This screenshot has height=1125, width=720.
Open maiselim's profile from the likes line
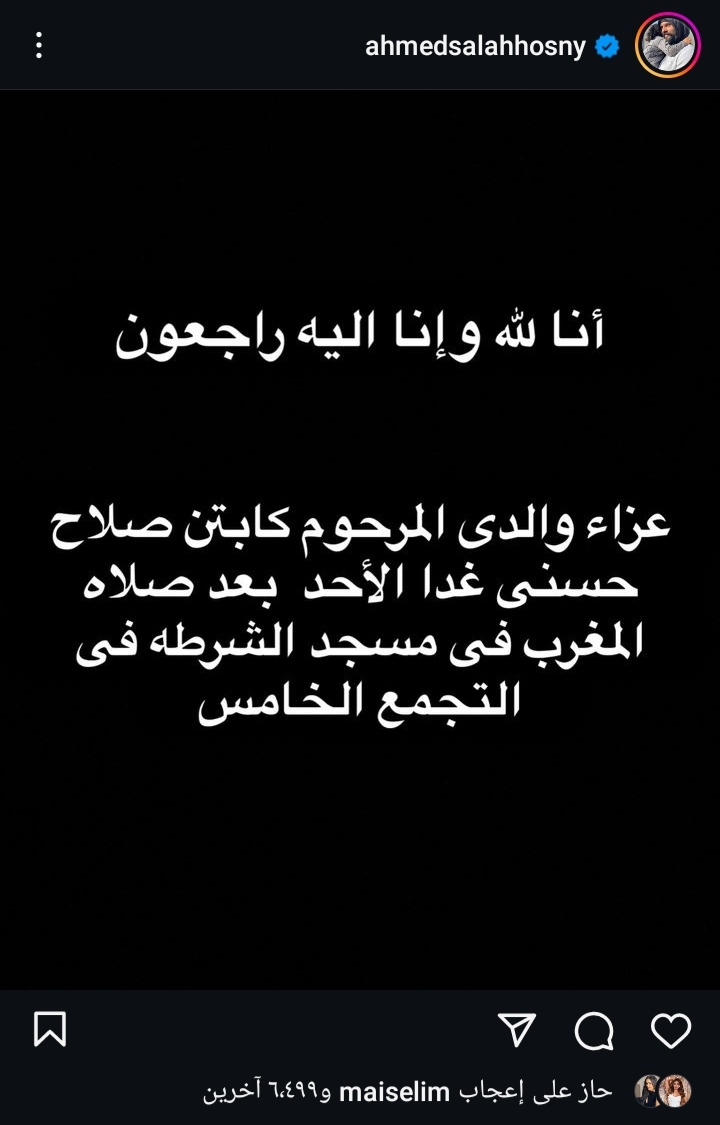coord(395,1092)
